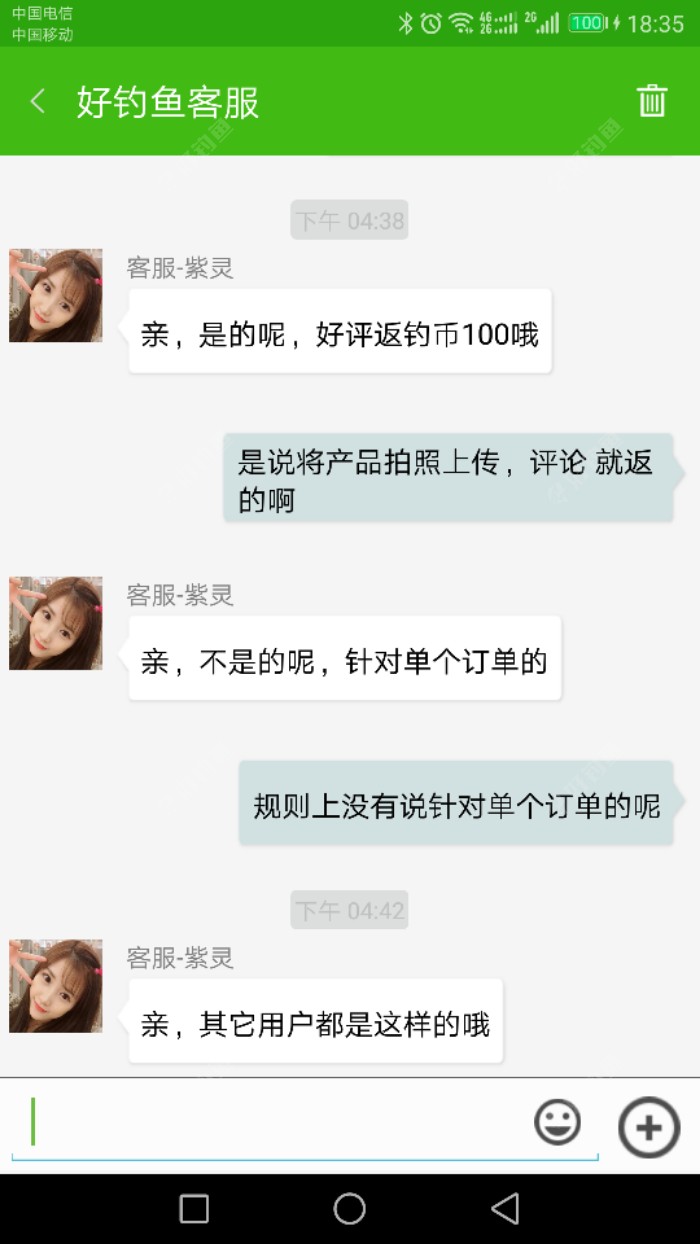Open the emoji picker
The width and height of the screenshot is (700, 1244).
tap(557, 1122)
